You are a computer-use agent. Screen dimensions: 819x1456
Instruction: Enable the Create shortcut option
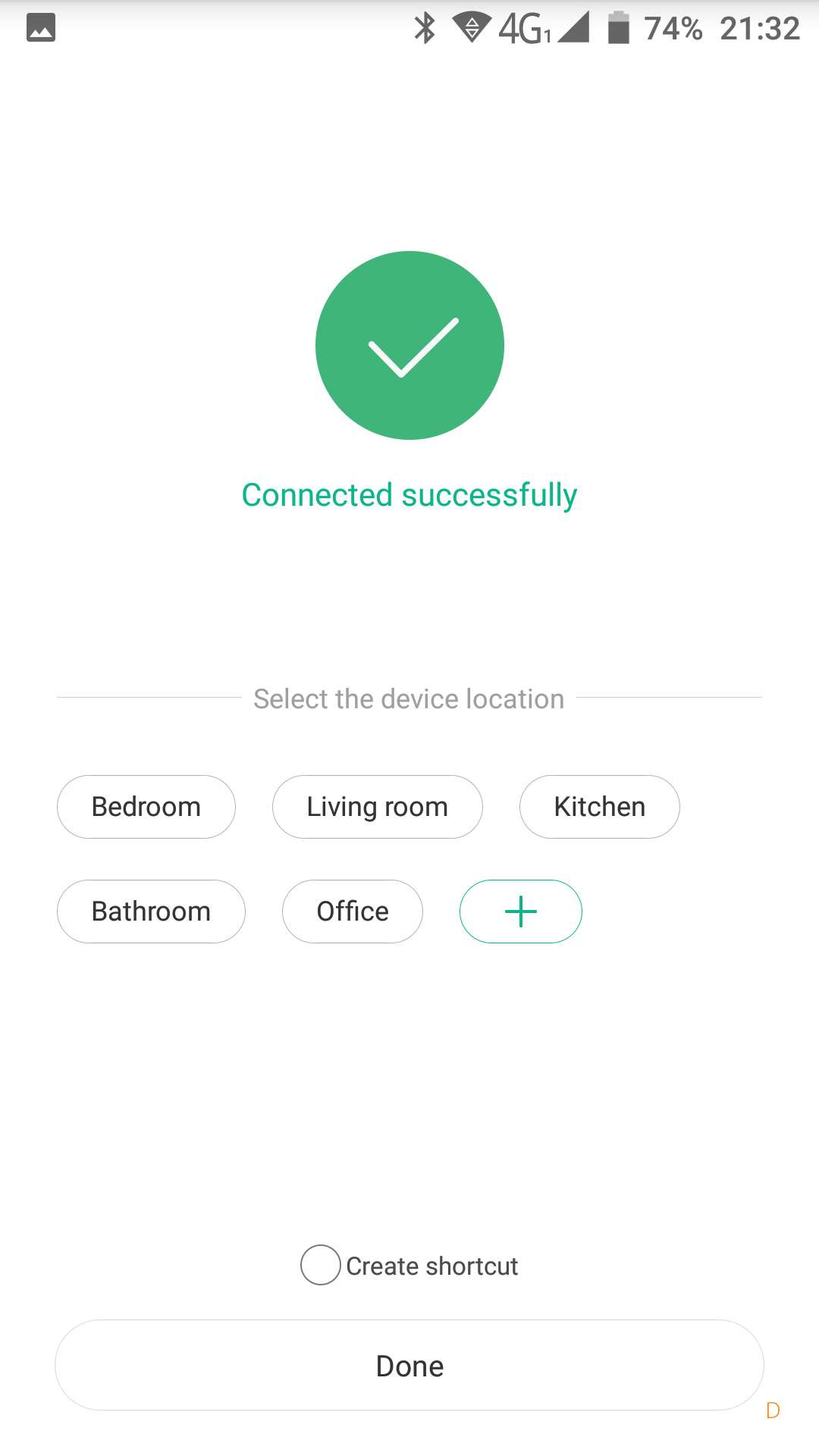tap(321, 1265)
